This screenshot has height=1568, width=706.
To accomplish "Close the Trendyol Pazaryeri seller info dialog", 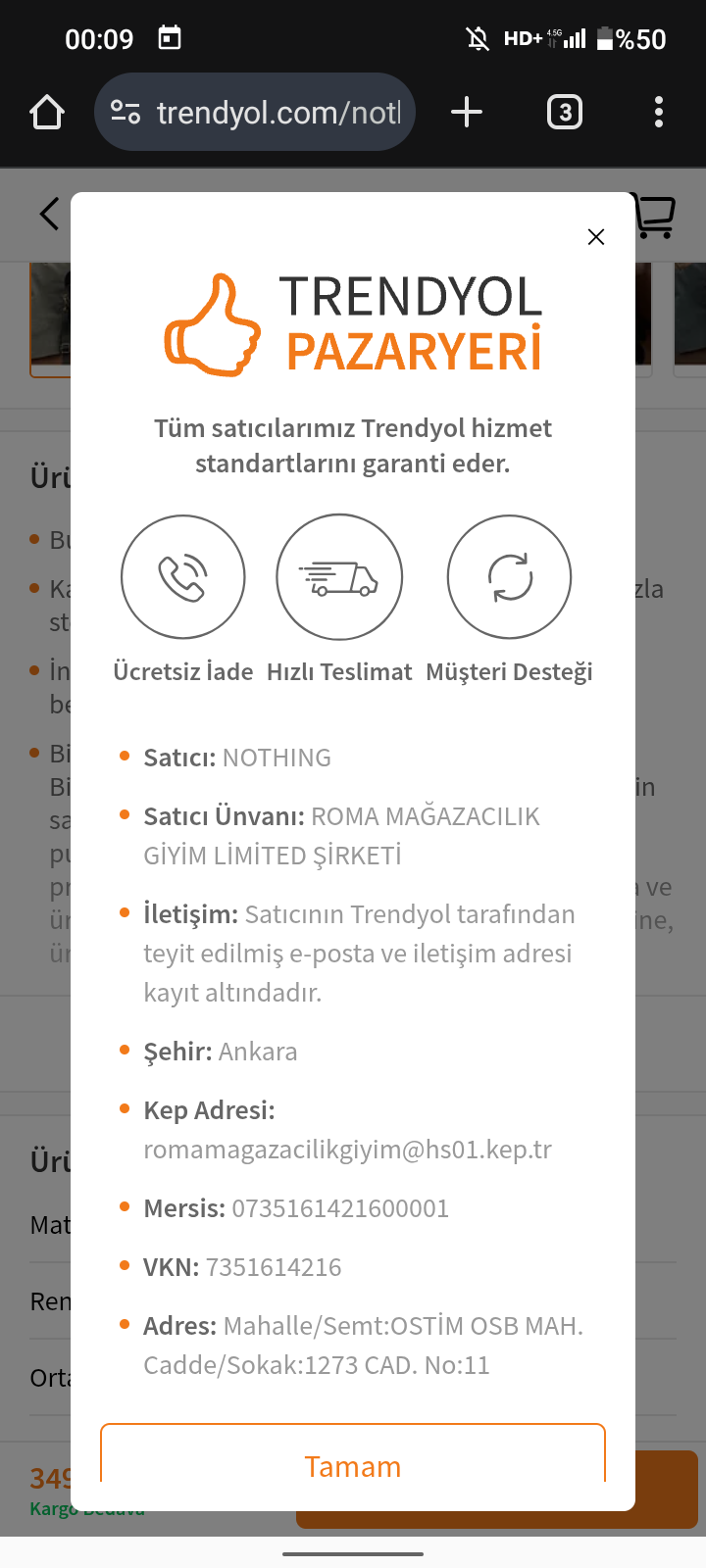I will 595,237.
